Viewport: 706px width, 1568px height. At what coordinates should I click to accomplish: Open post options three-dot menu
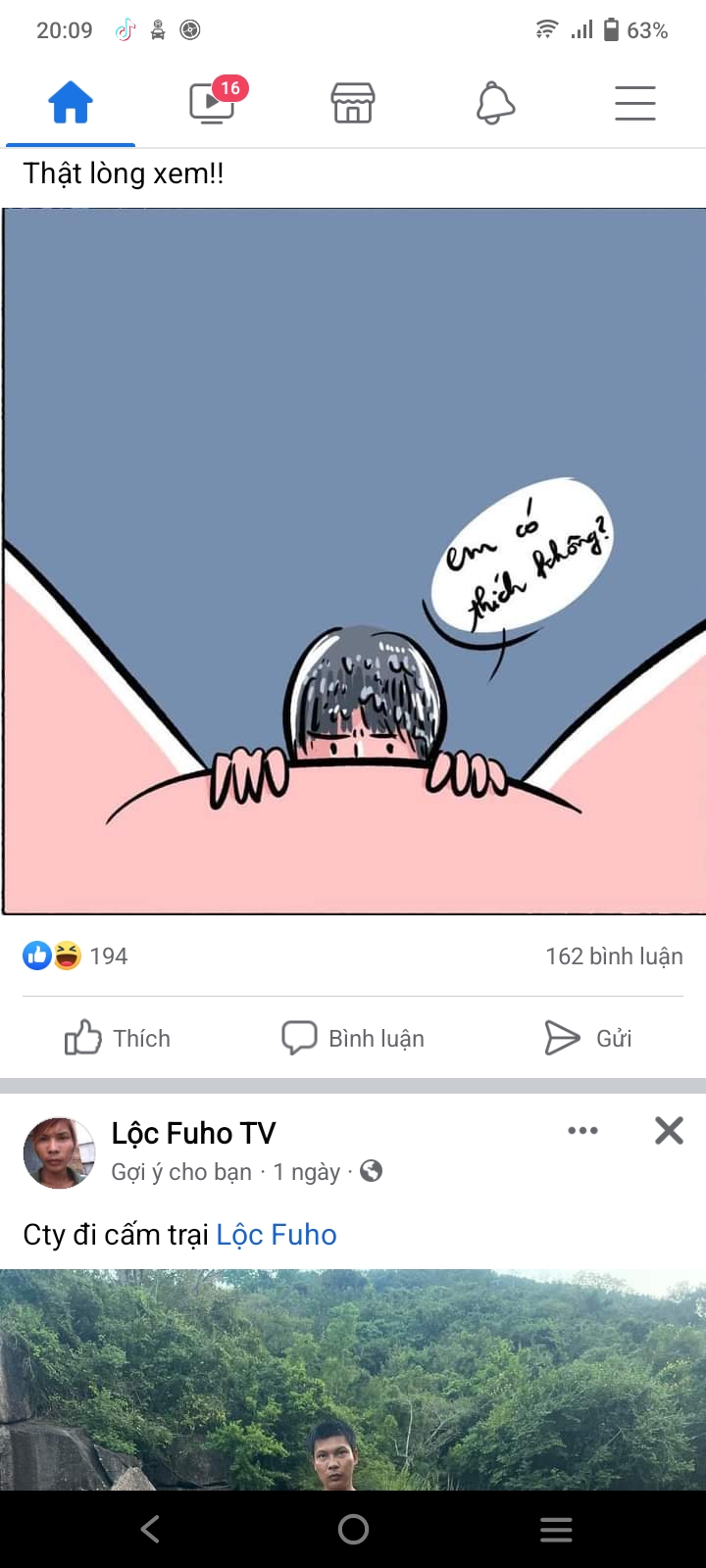pos(582,1130)
